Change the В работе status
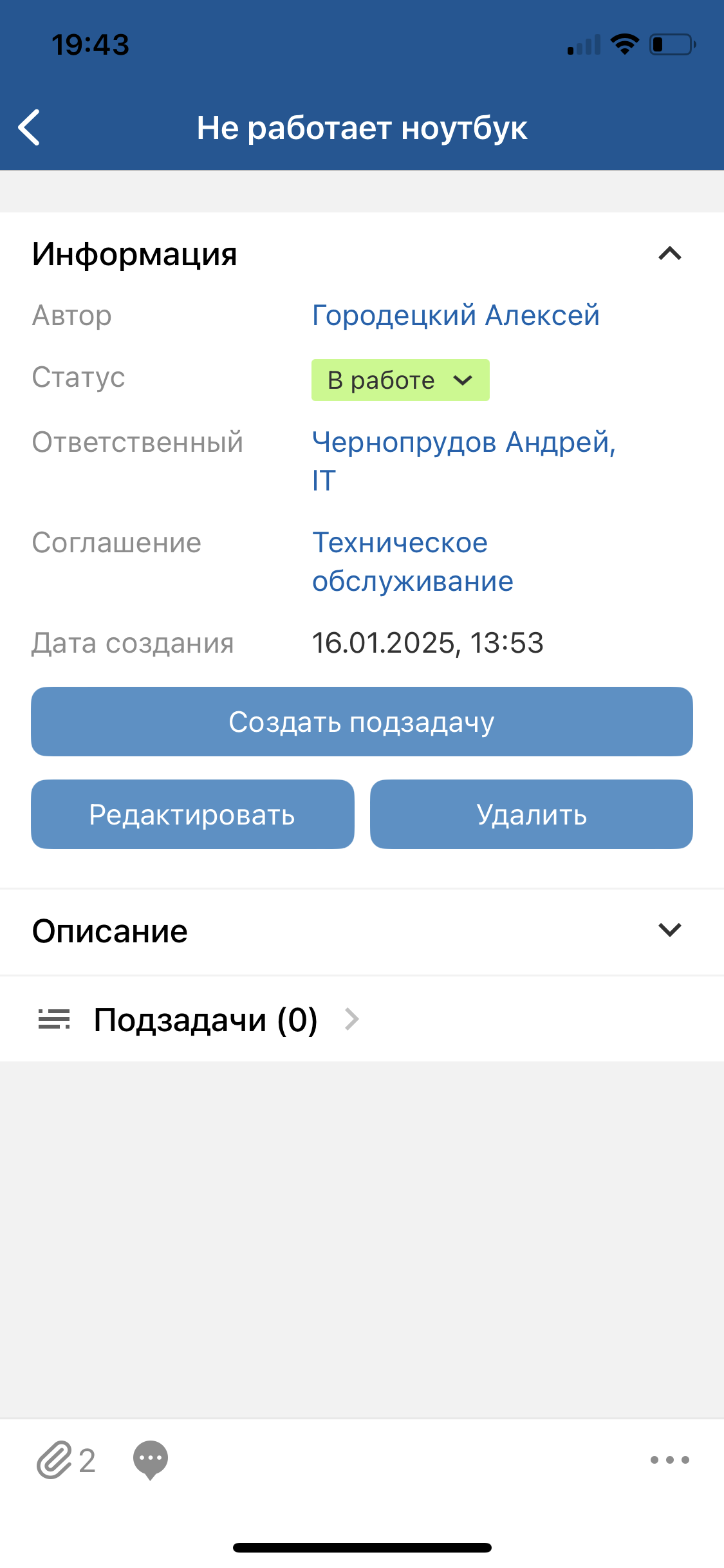Image resolution: width=724 pixels, height=1568 pixels. coord(400,380)
